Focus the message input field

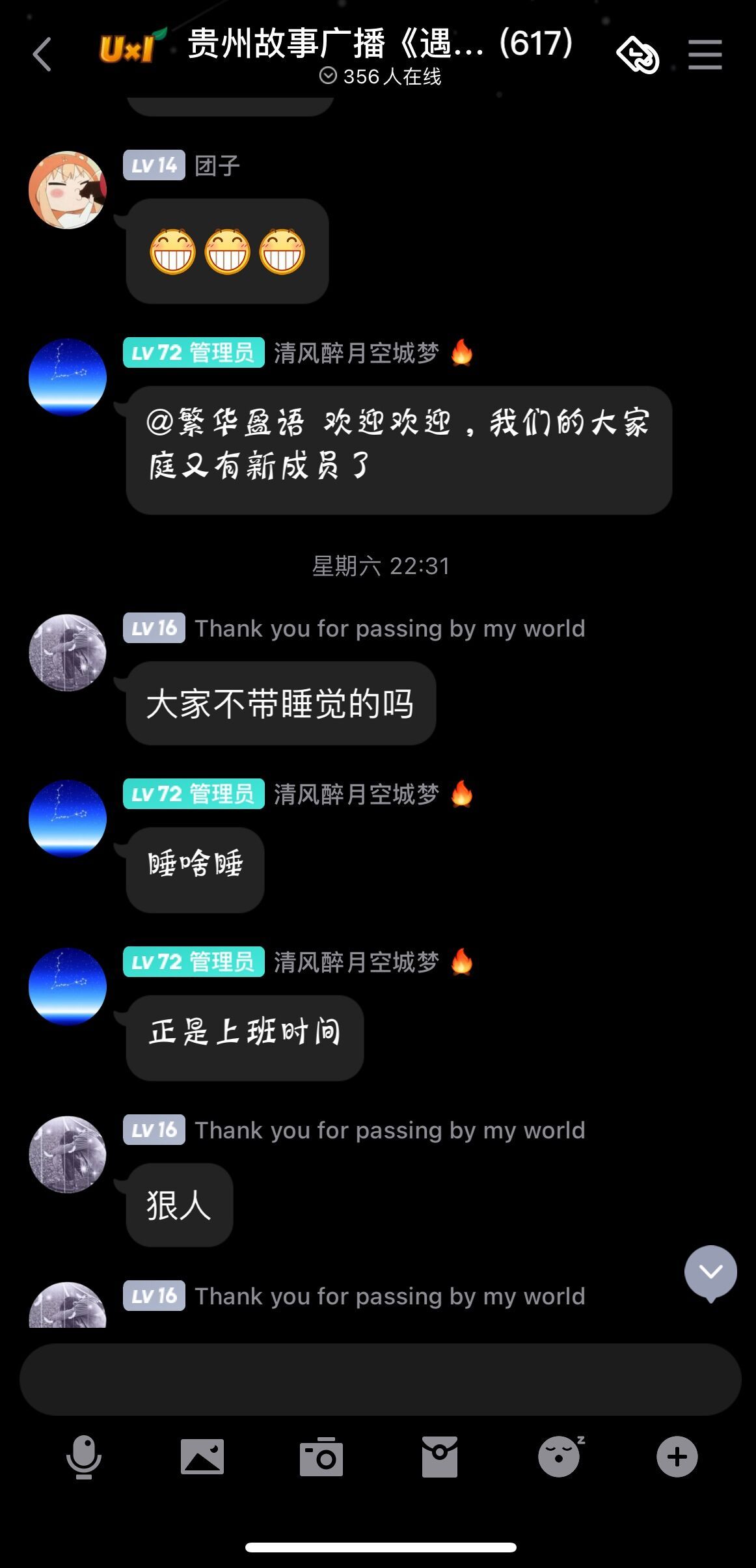tap(380, 1379)
